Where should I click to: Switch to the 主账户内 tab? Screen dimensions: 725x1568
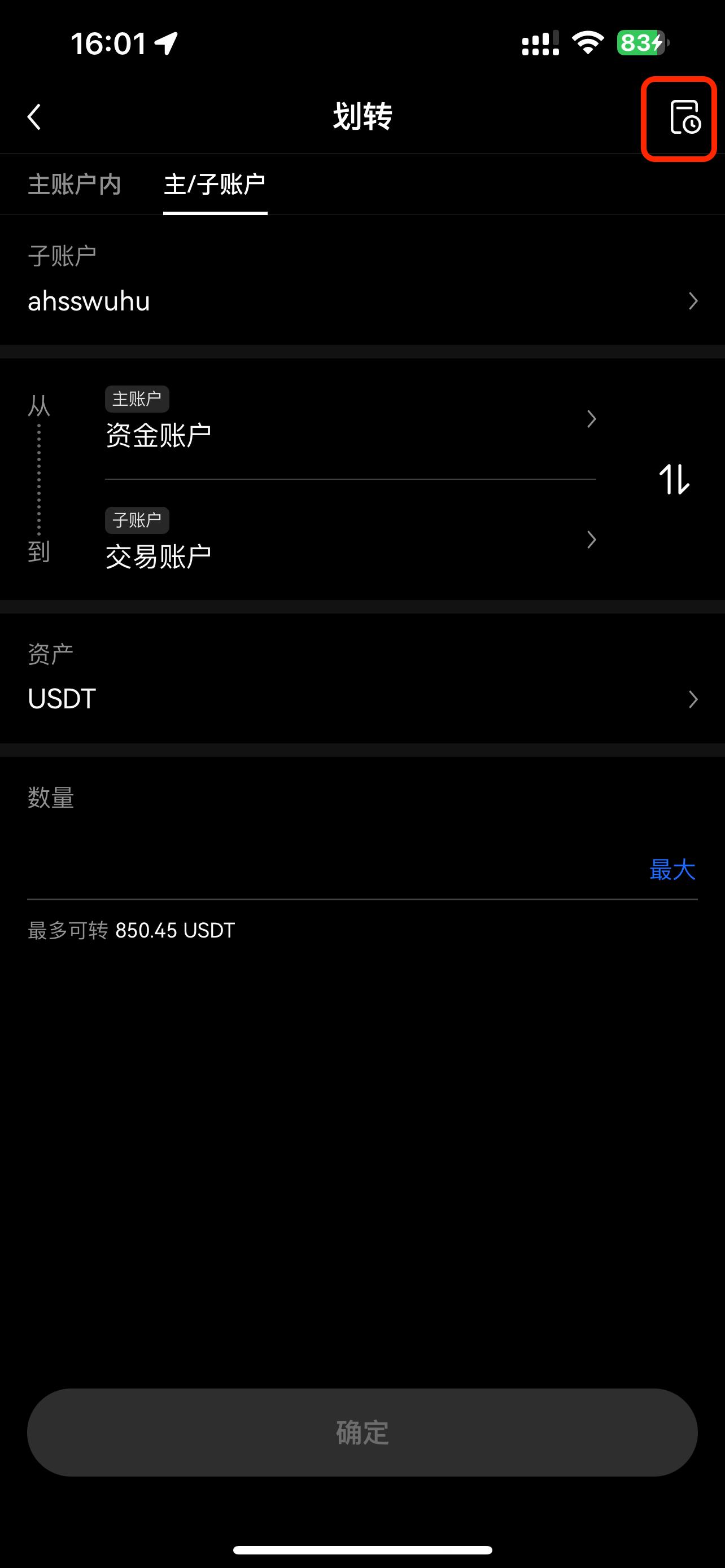coord(75,185)
